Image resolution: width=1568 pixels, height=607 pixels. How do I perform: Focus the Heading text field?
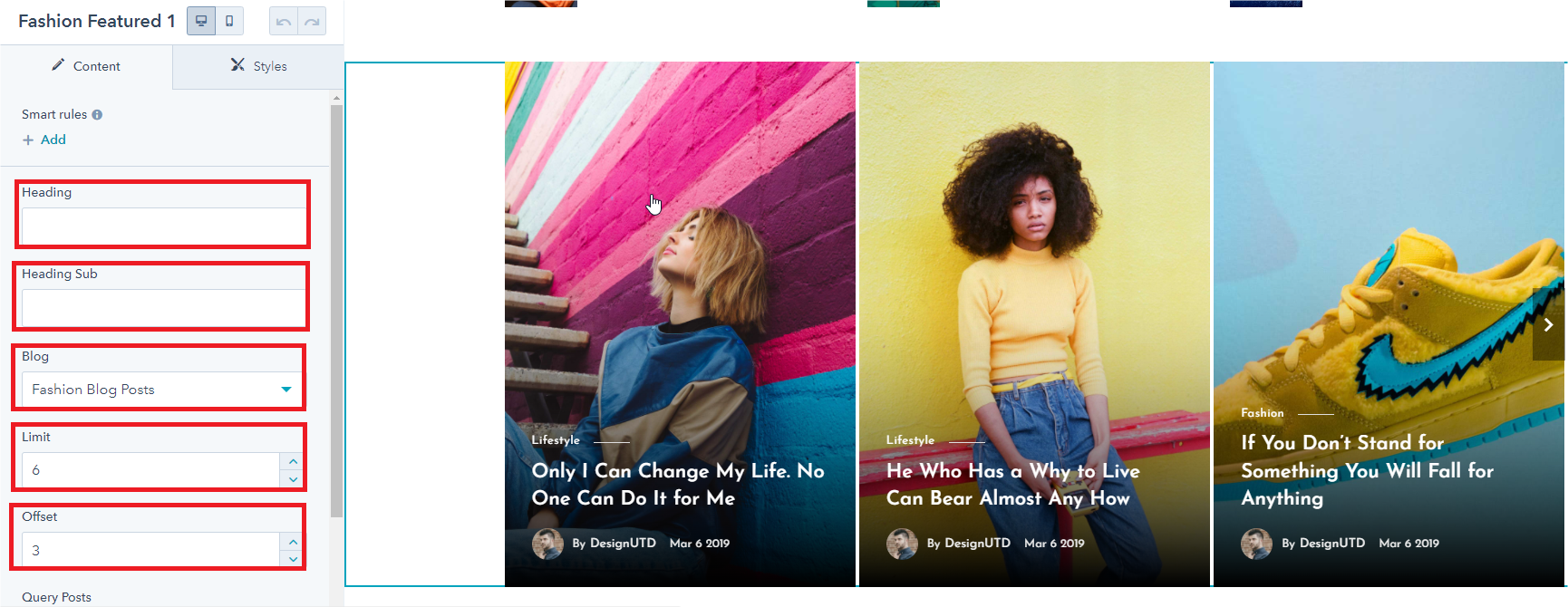pos(163,226)
